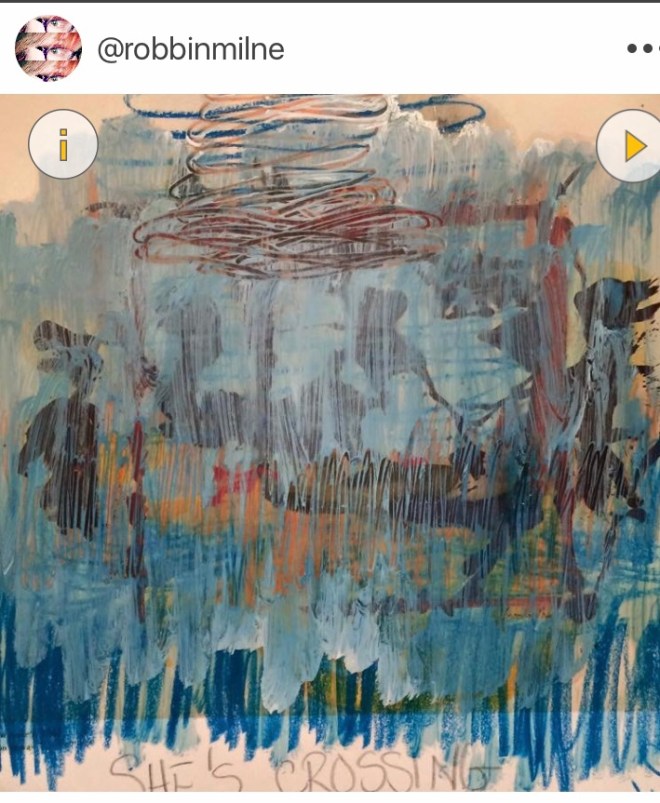This screenshot has height=803, width=660.
Task: Open robbinmilne's profile picture
Action: coord(48,48)
